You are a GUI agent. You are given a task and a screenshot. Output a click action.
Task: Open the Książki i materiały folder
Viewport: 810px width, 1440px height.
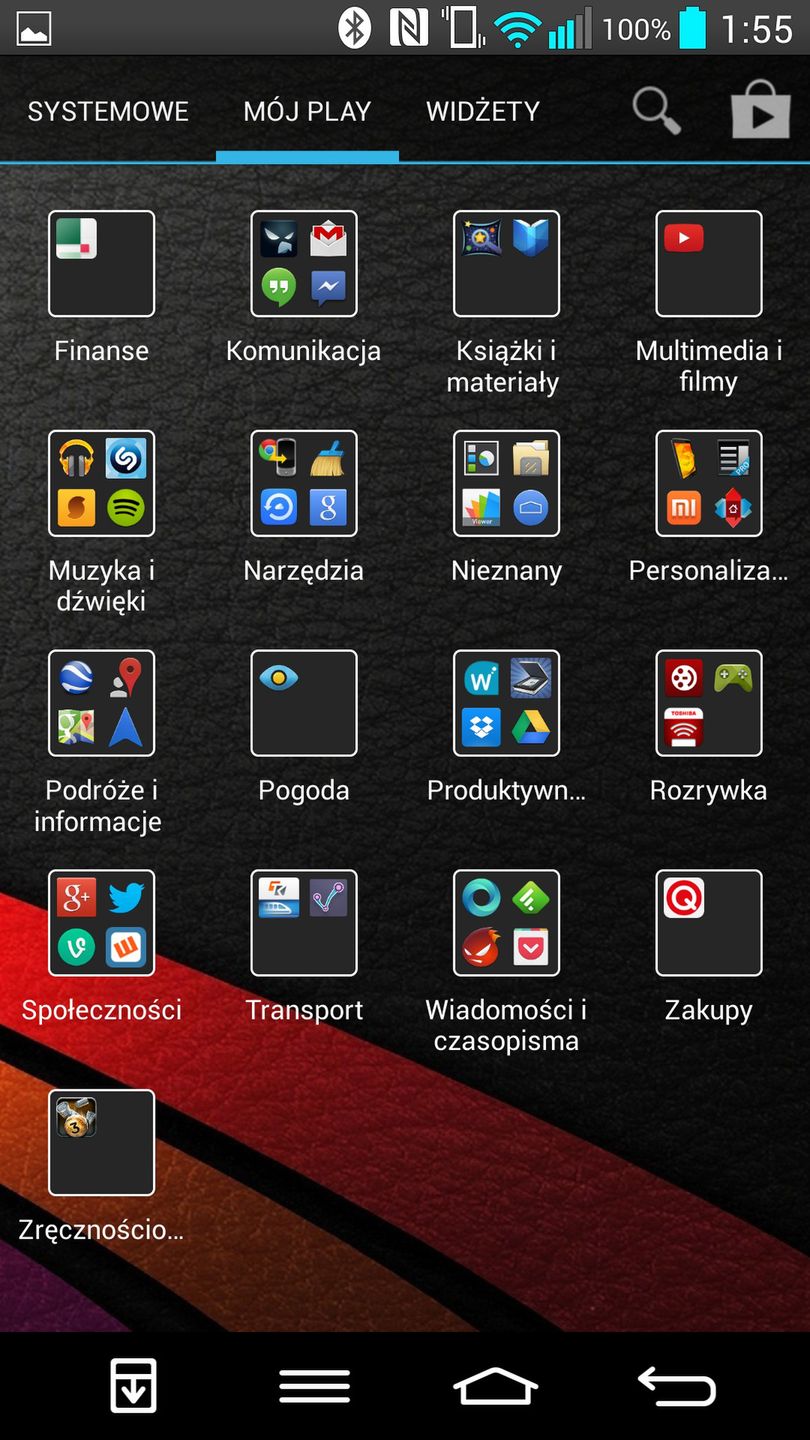pos(506,264)
